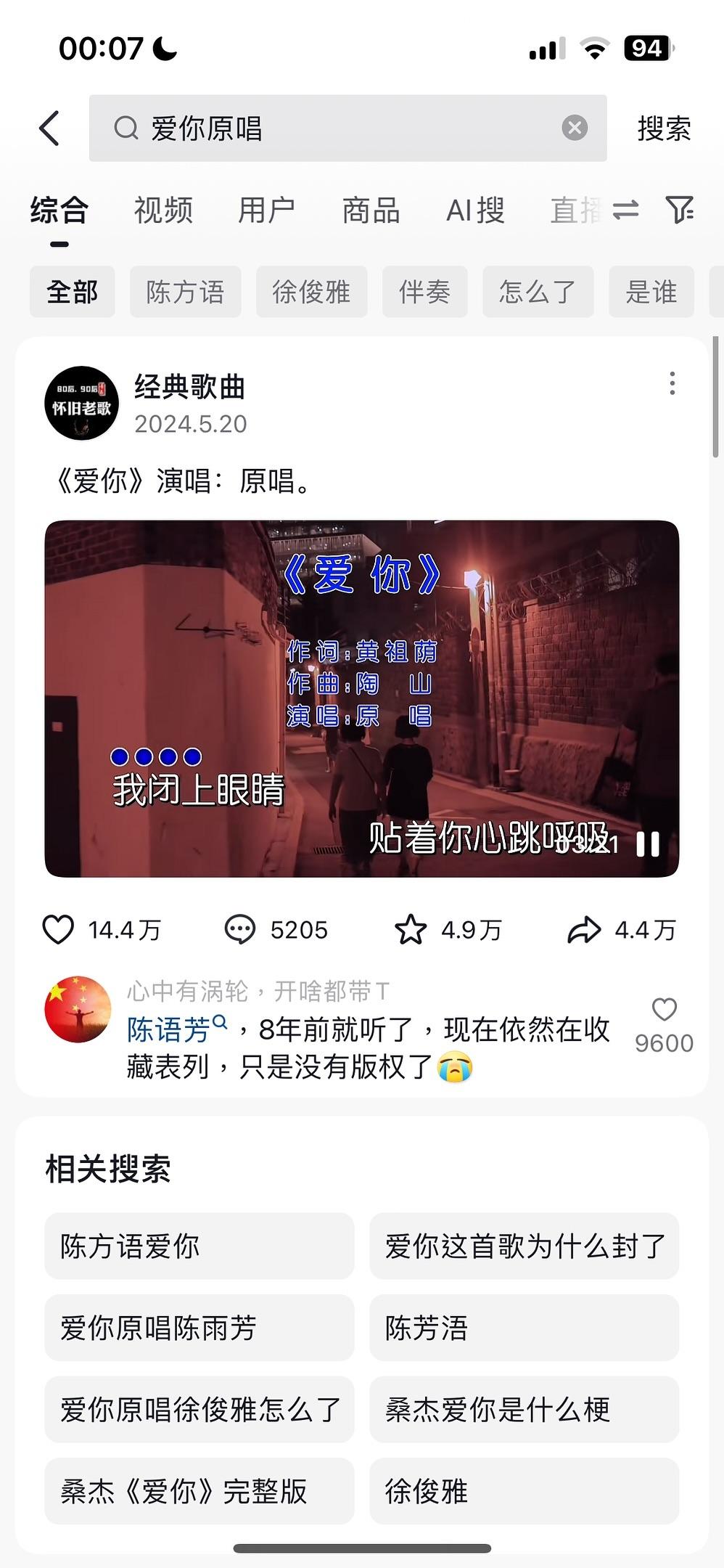This screenshot has height=1568, width=724.
Task: Select the 全部 filter chip
Action: [x=73, y=291]
